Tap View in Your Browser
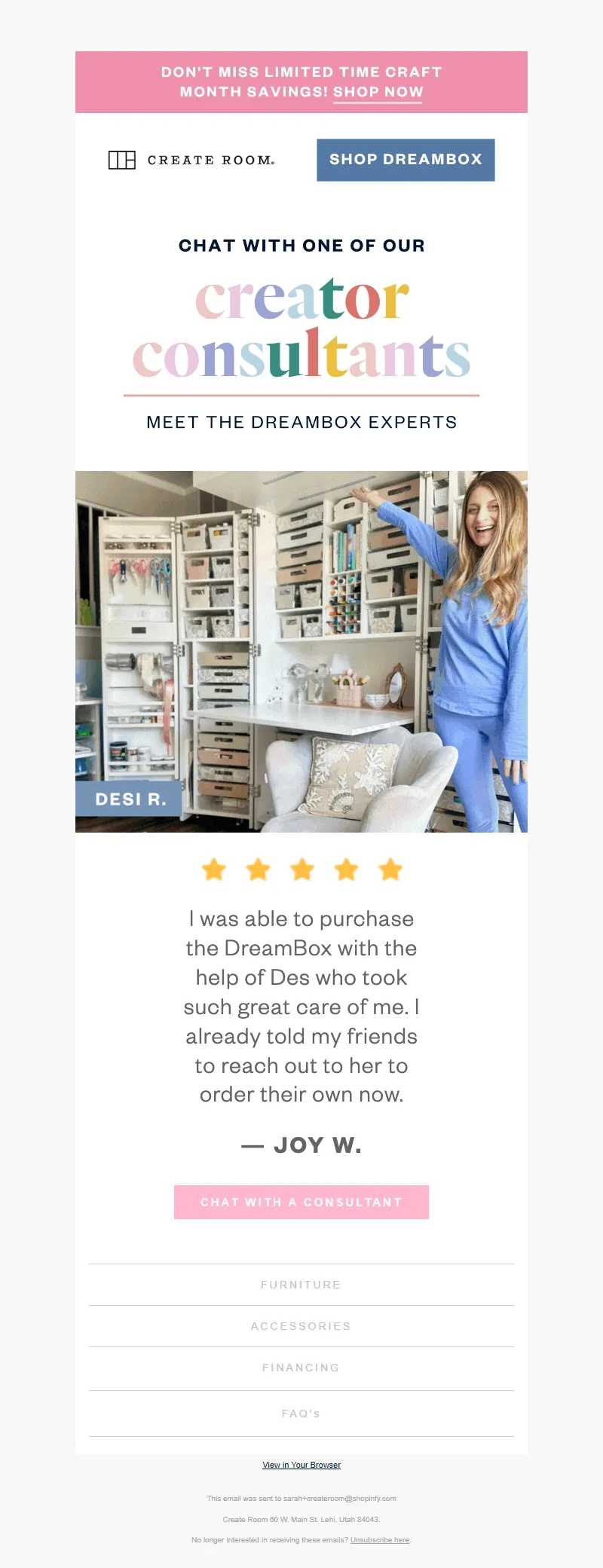The image size is (603, 1568). (x=301, y=1465)
